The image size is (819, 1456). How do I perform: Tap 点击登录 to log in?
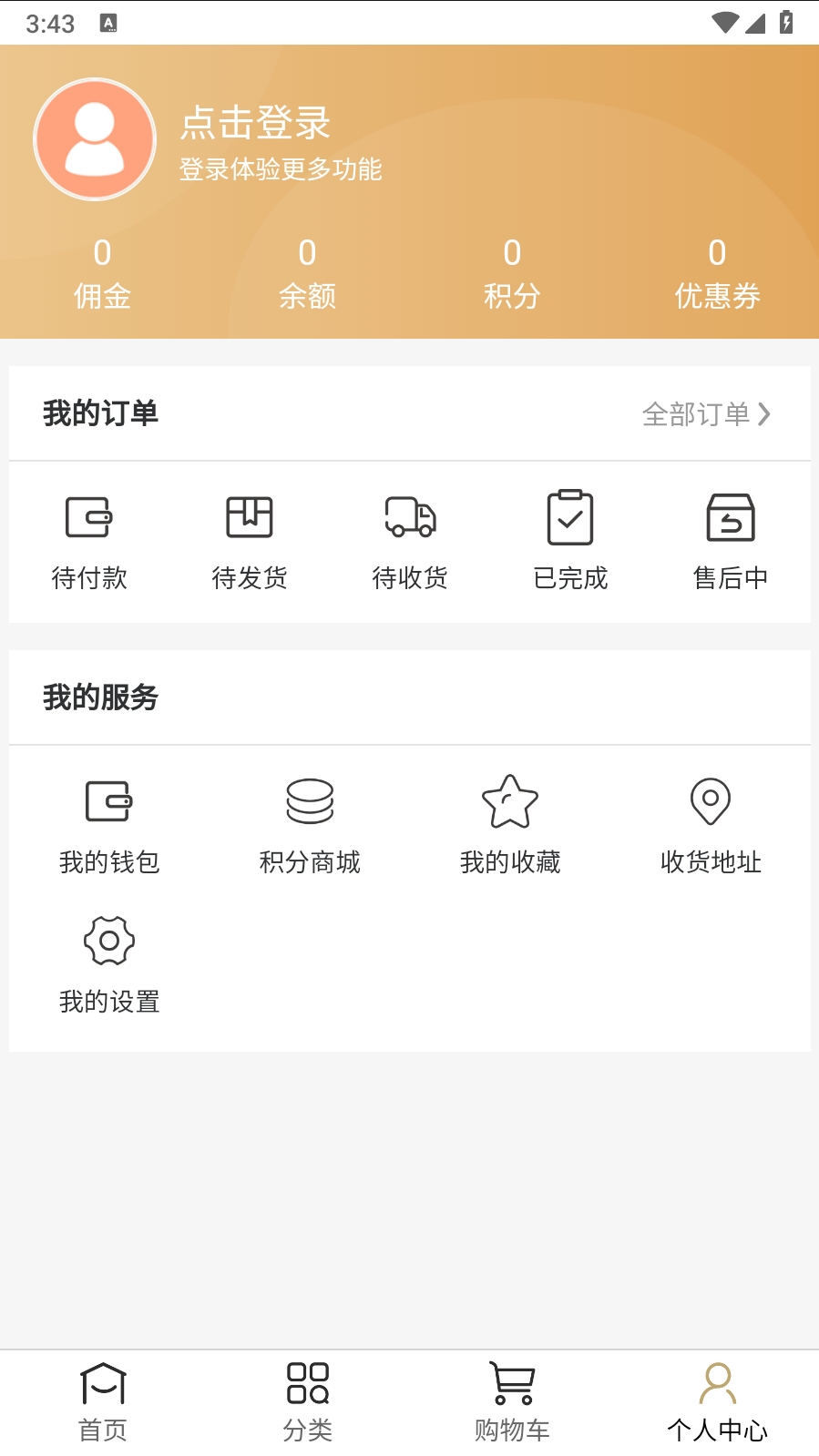click(255, 124)
